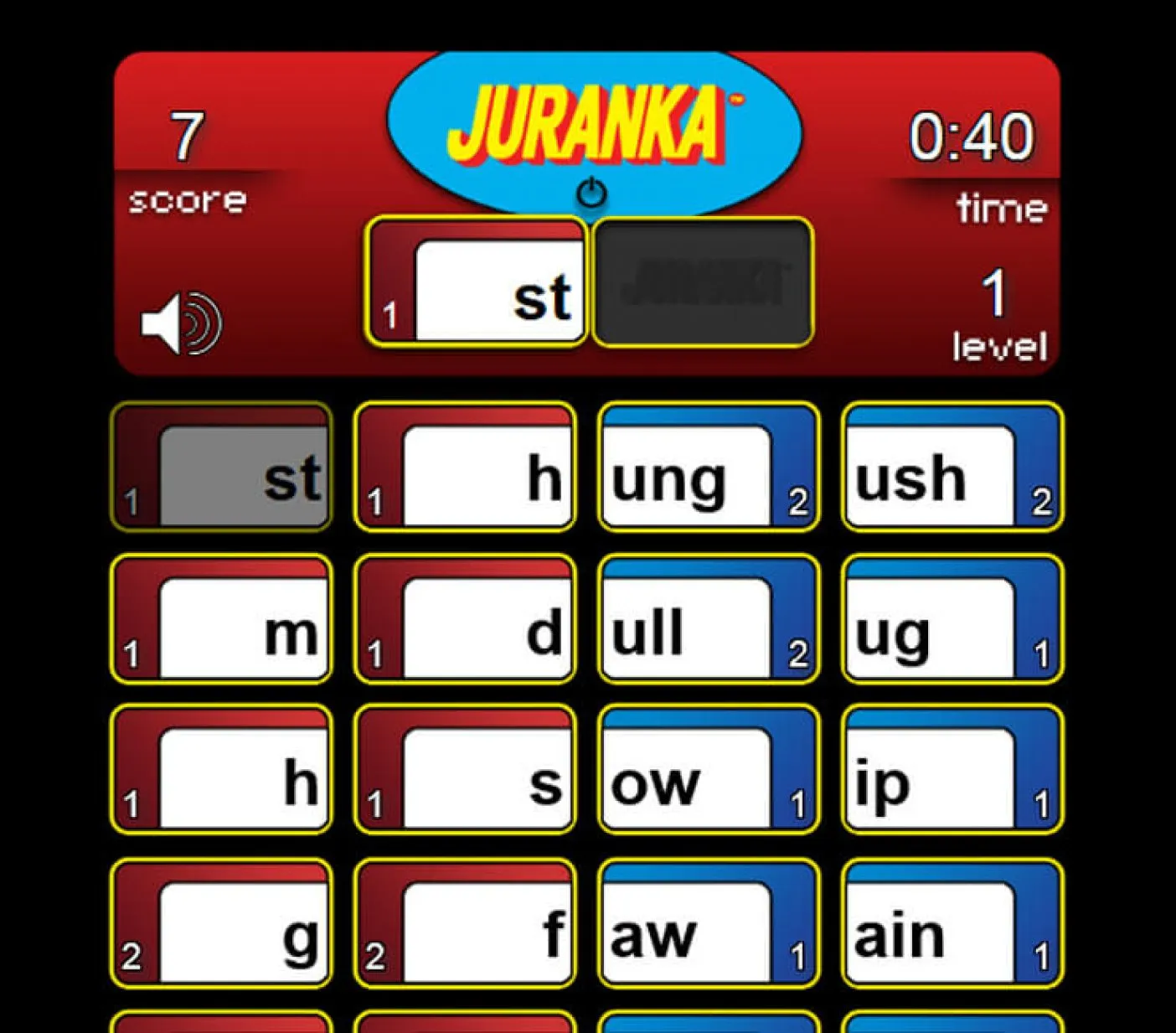Select the "d" letter tile
Screen dimensions: 1176x1033
point(465,619)
